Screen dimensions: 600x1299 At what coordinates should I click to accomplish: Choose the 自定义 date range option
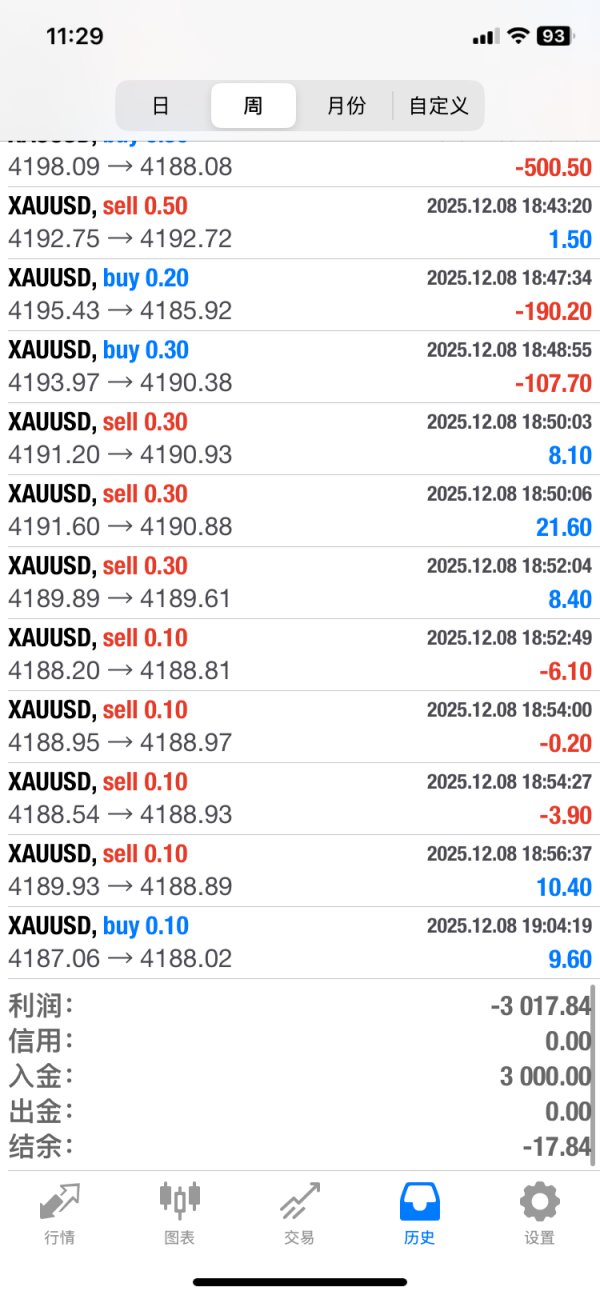pos(438,106)
